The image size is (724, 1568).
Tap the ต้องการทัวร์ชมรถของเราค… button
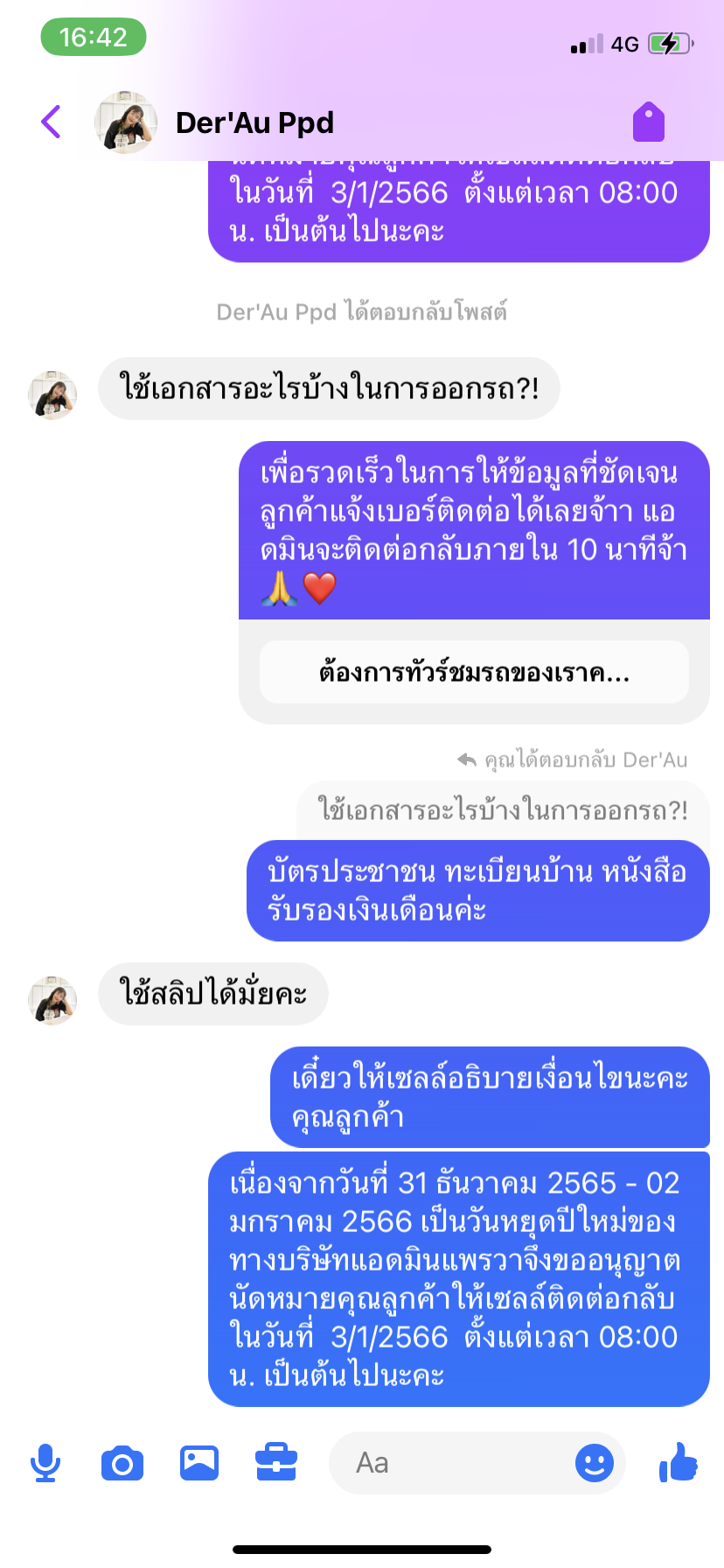474,672
